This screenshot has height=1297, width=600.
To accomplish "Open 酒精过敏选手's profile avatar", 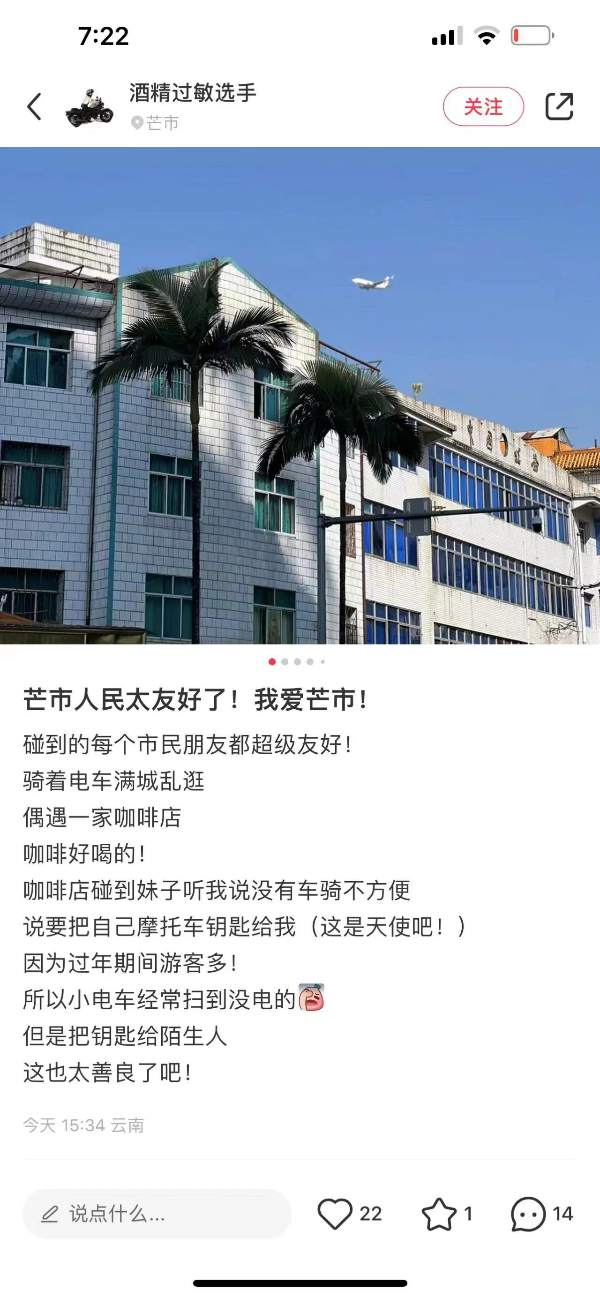I will coord(90,107).
